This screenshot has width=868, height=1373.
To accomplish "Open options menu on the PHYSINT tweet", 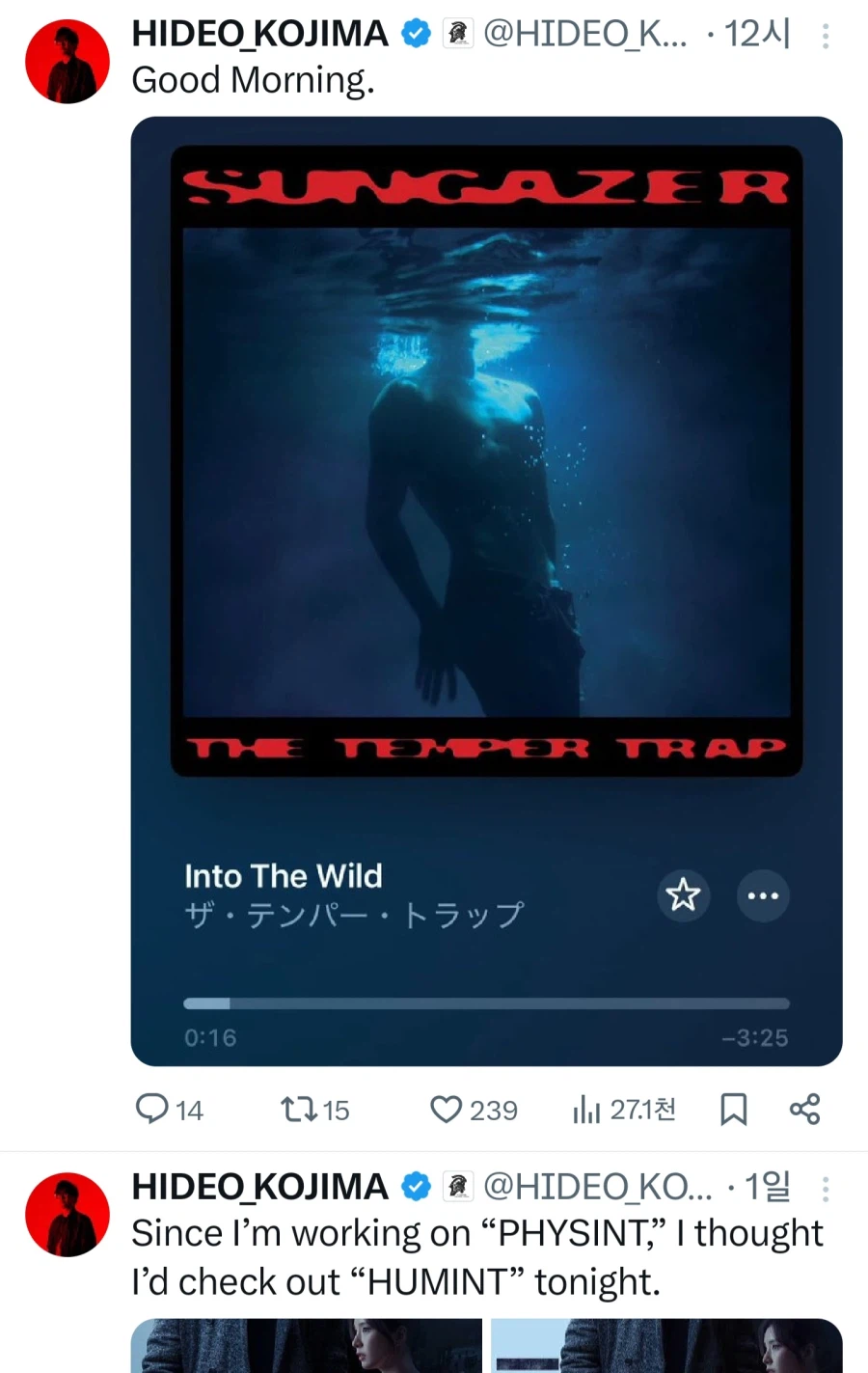I will coord(826,1188).
